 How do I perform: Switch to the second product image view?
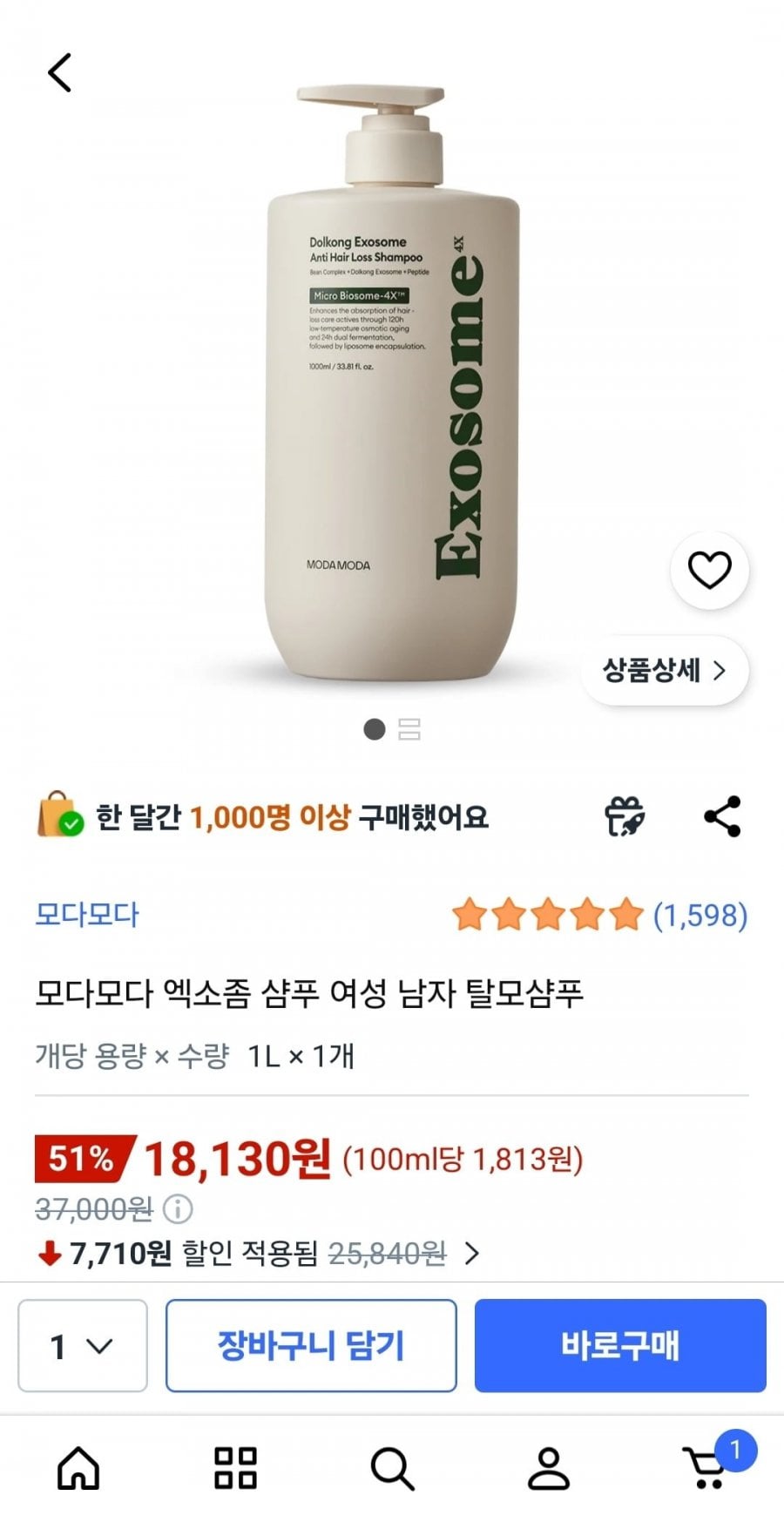409,729
